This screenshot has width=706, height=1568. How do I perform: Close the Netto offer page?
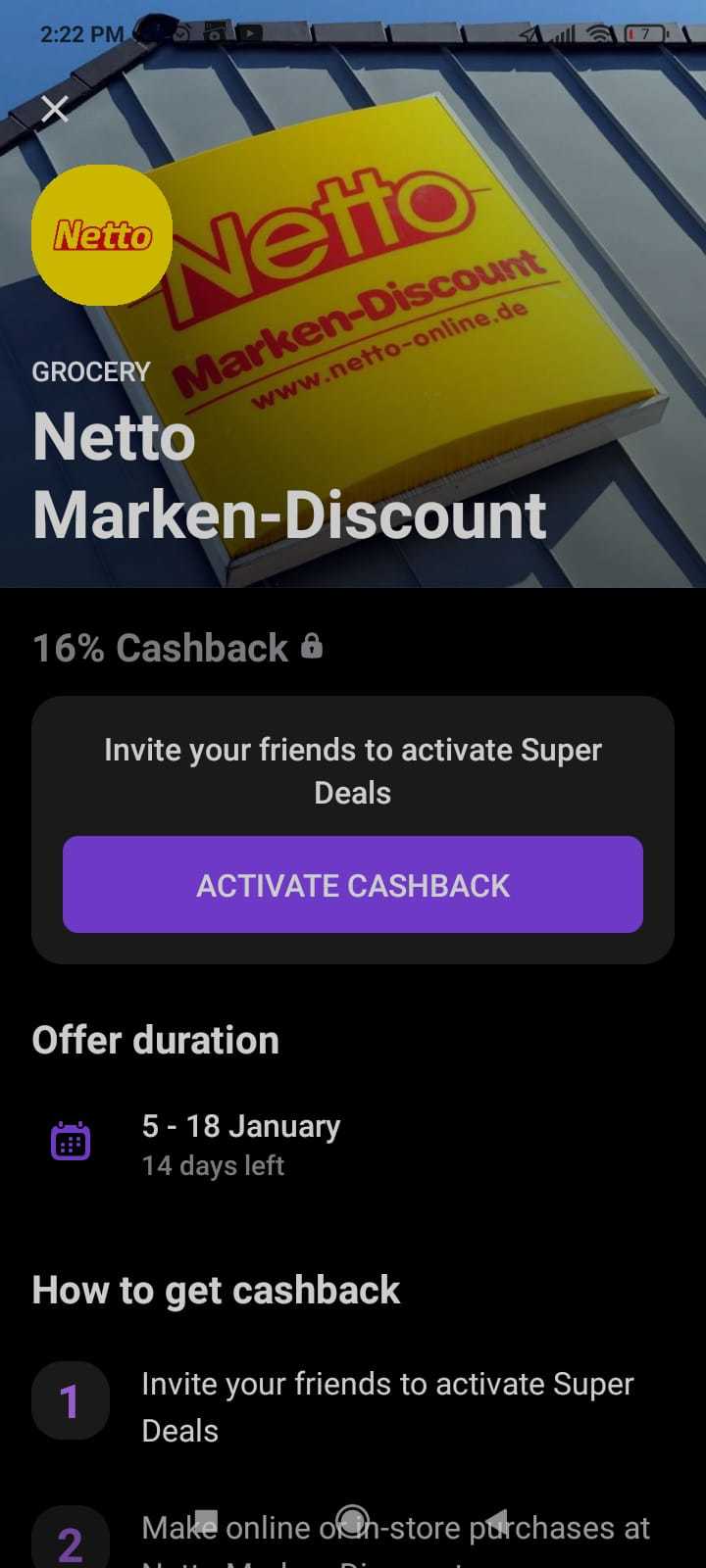[x=55, y=109]
